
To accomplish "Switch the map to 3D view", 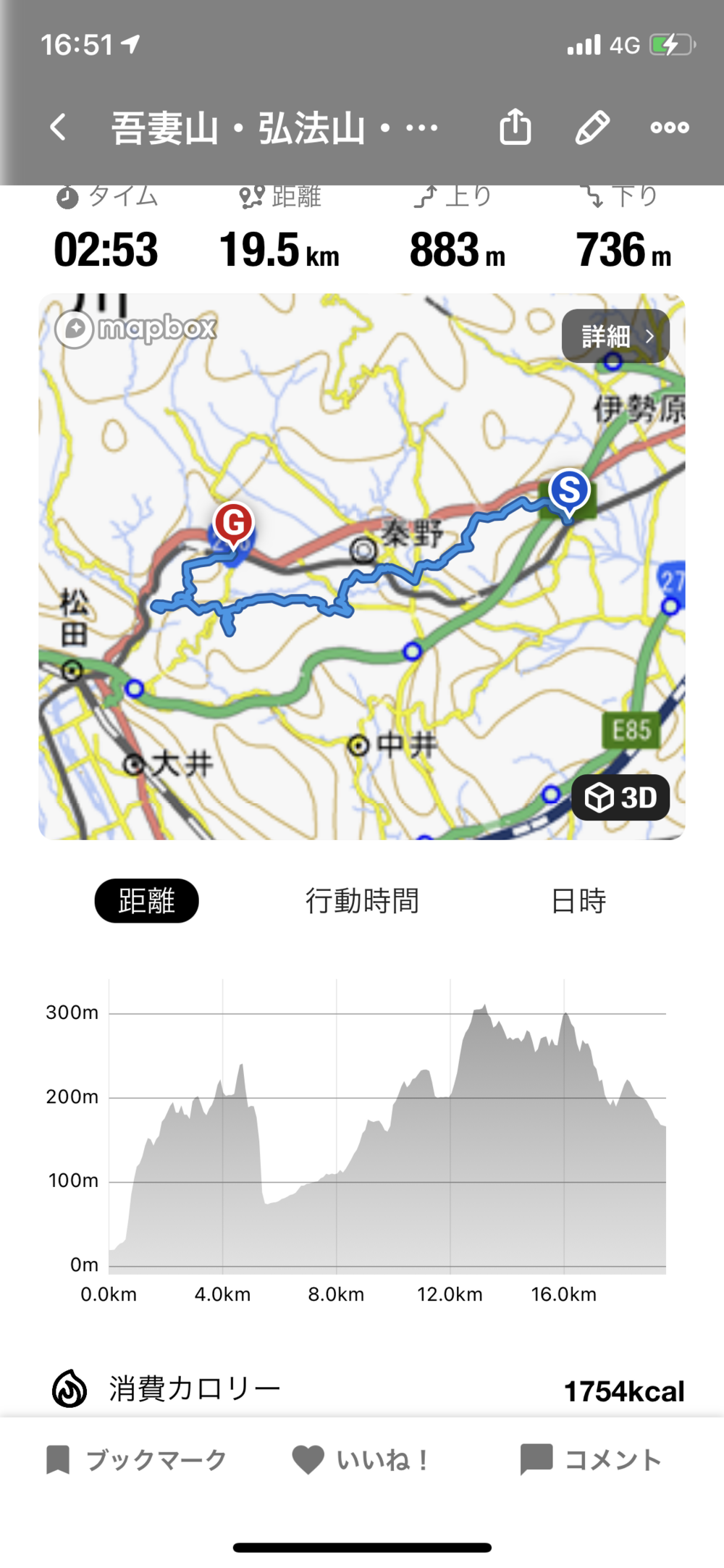I will [620, 797].
